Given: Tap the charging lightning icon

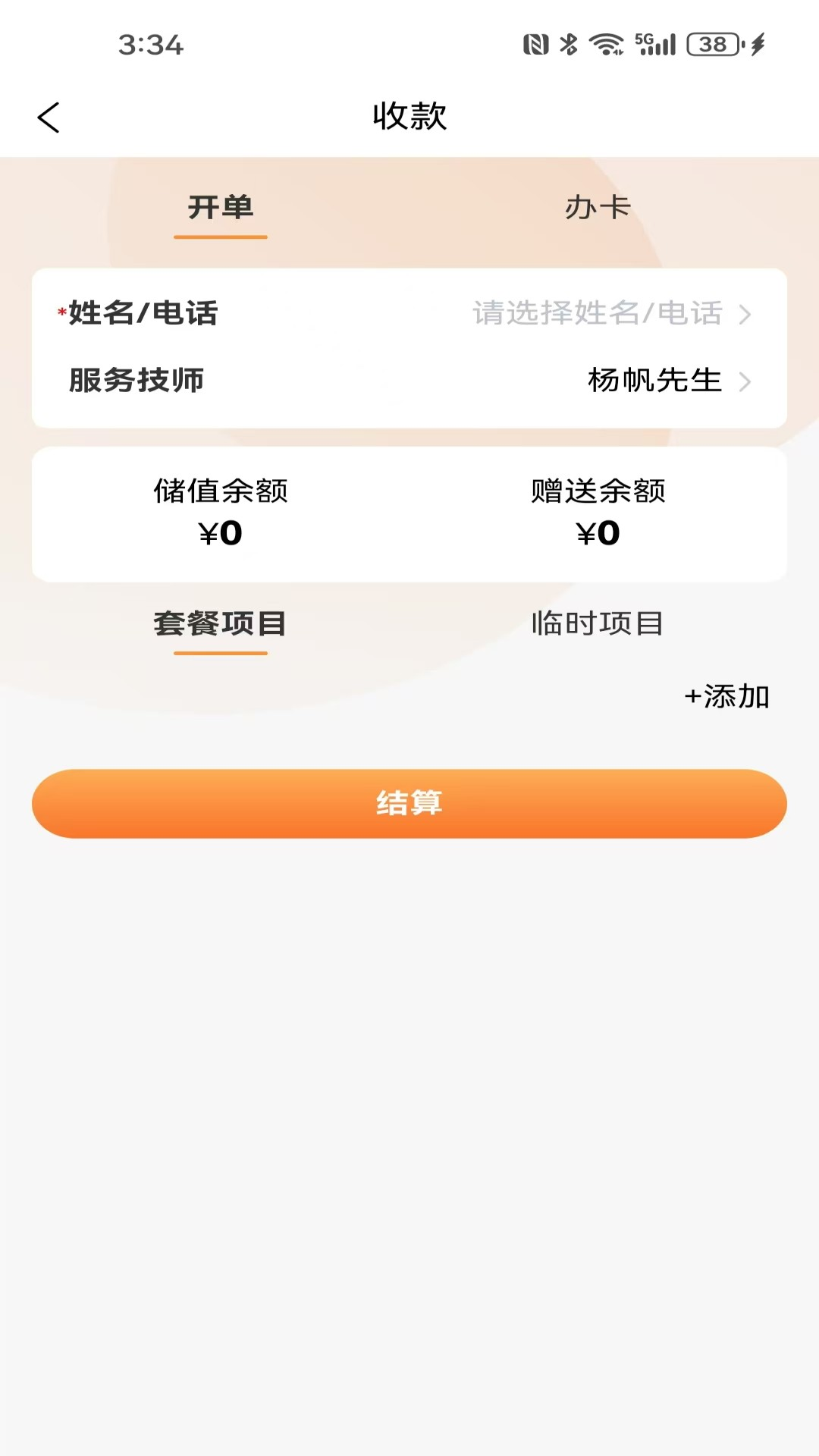Looking at the screenshot, I should pos(755,45).
